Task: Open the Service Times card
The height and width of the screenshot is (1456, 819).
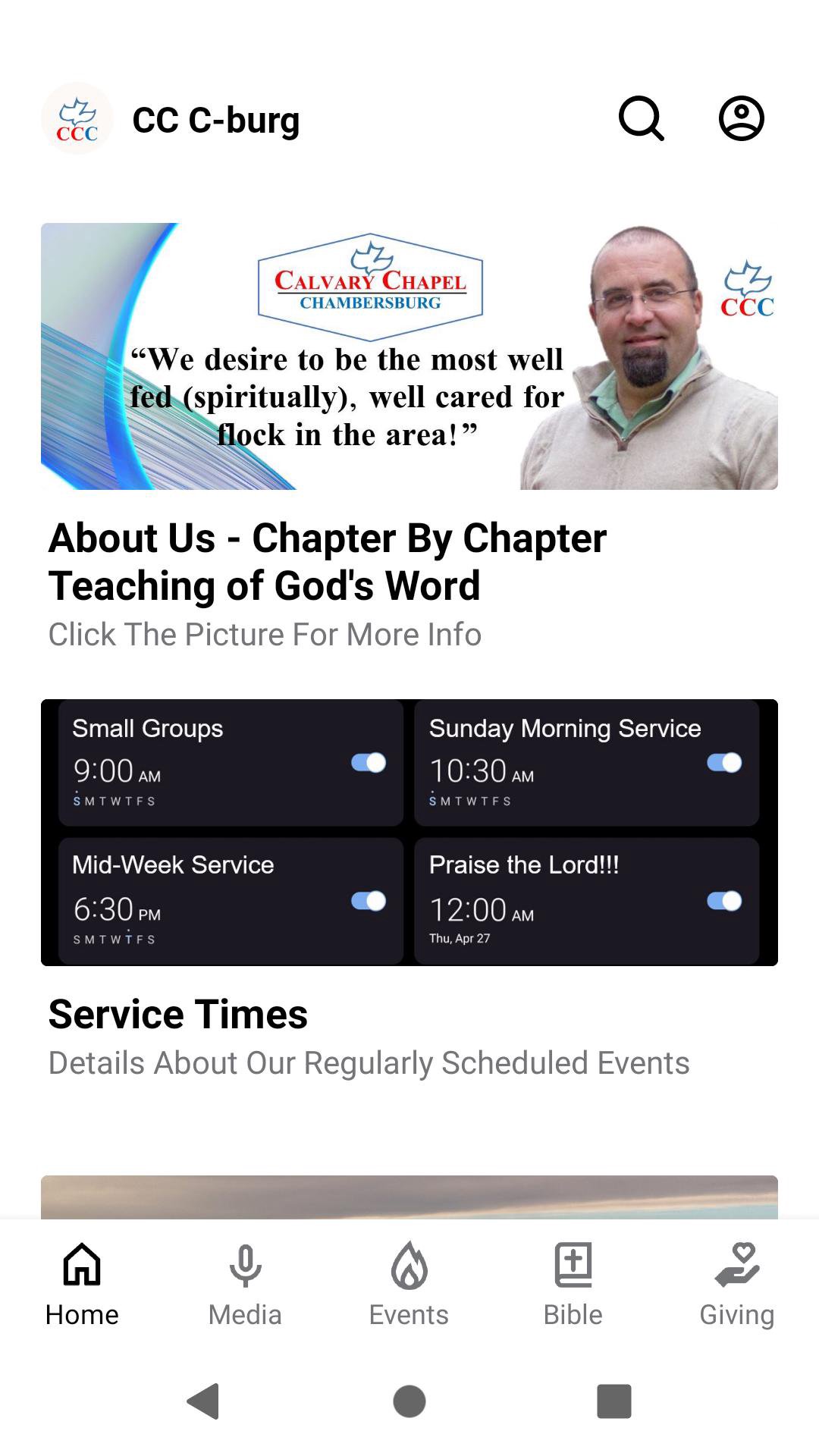Action: 409,833
